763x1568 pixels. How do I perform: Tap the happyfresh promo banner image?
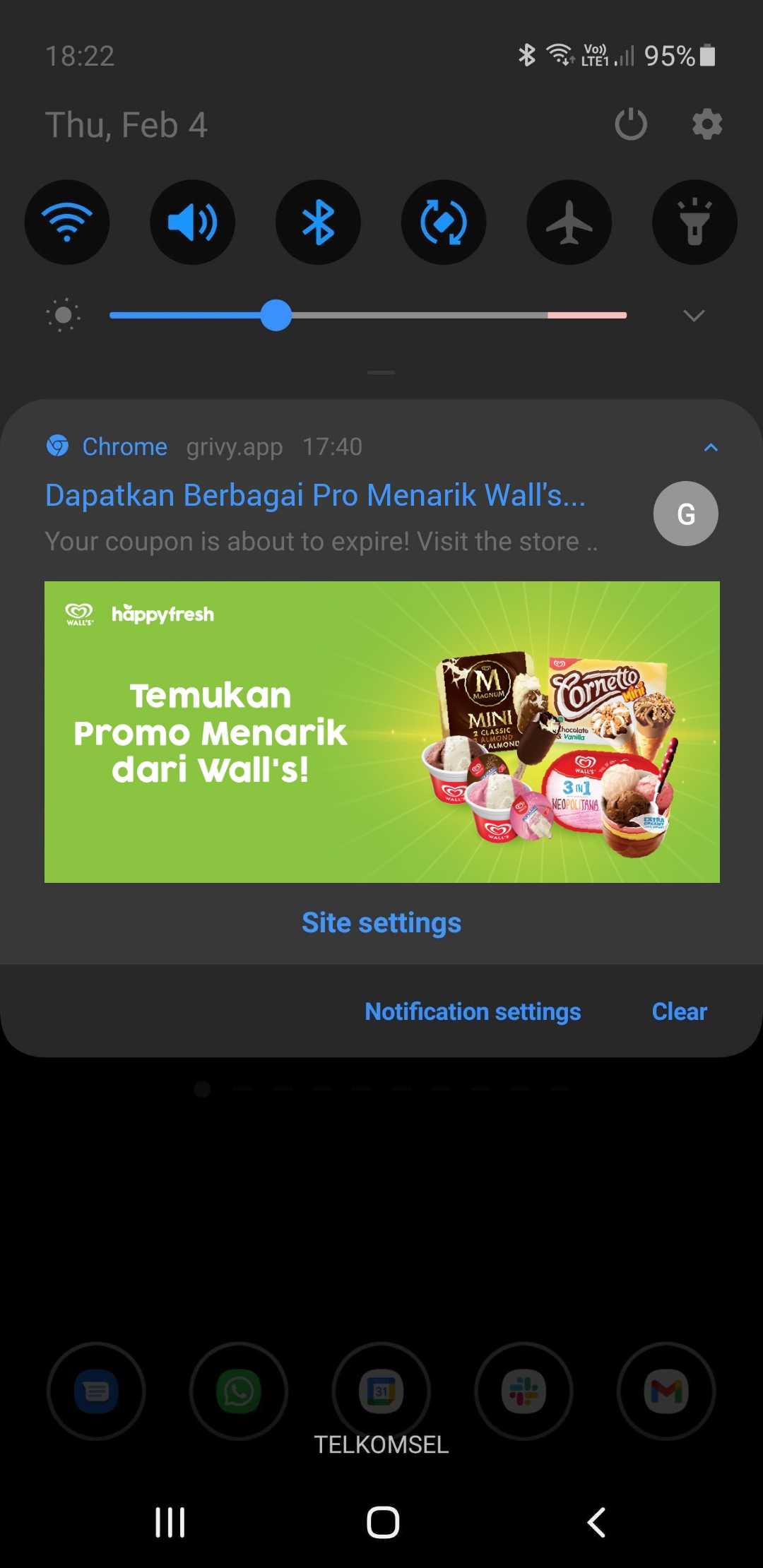click(382, 732)
